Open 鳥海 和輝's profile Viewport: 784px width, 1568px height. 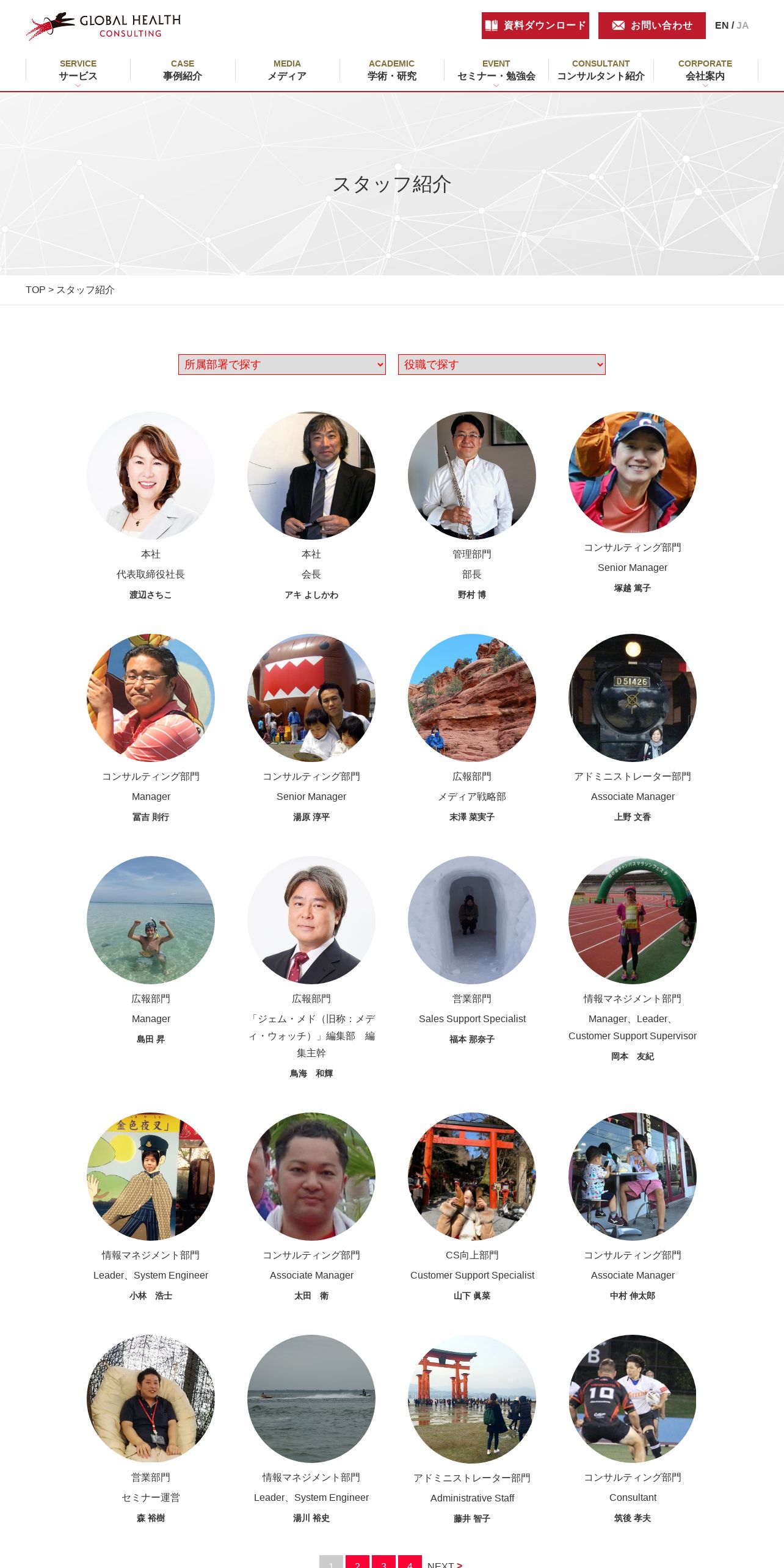pos(311,967)
